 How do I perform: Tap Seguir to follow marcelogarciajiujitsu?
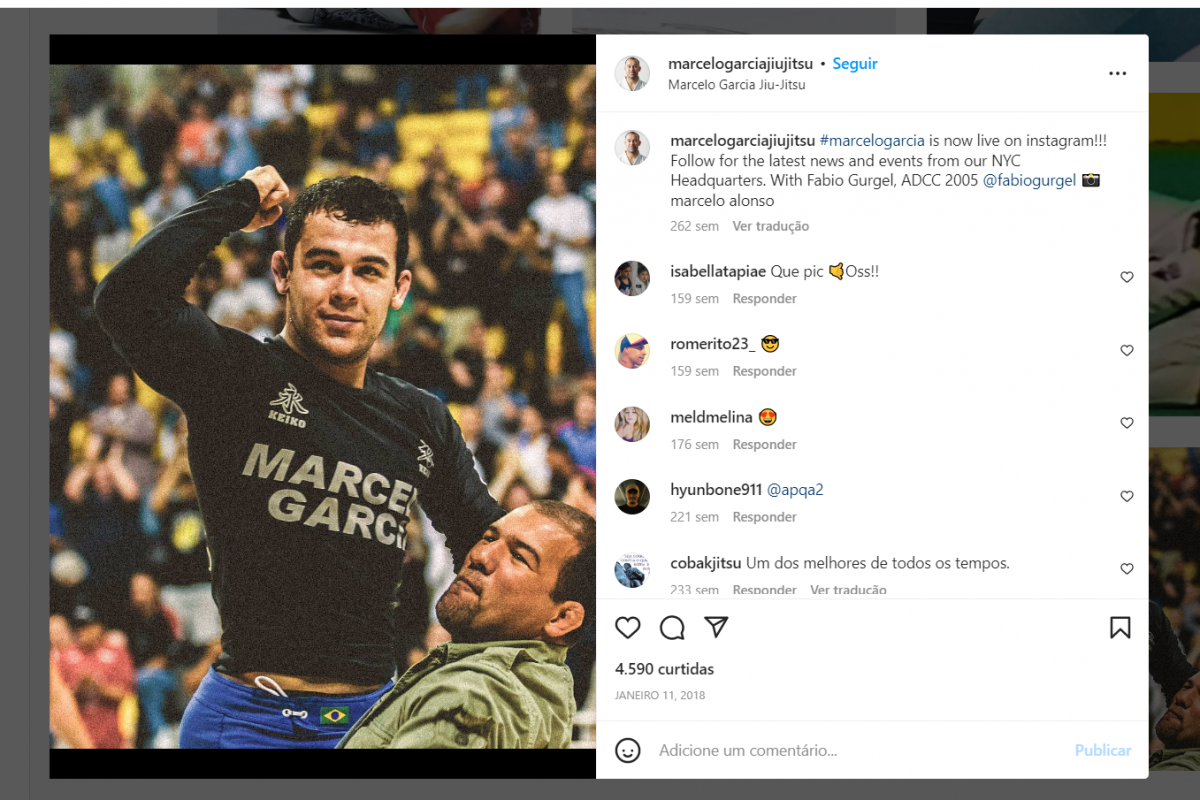(855, 64)
